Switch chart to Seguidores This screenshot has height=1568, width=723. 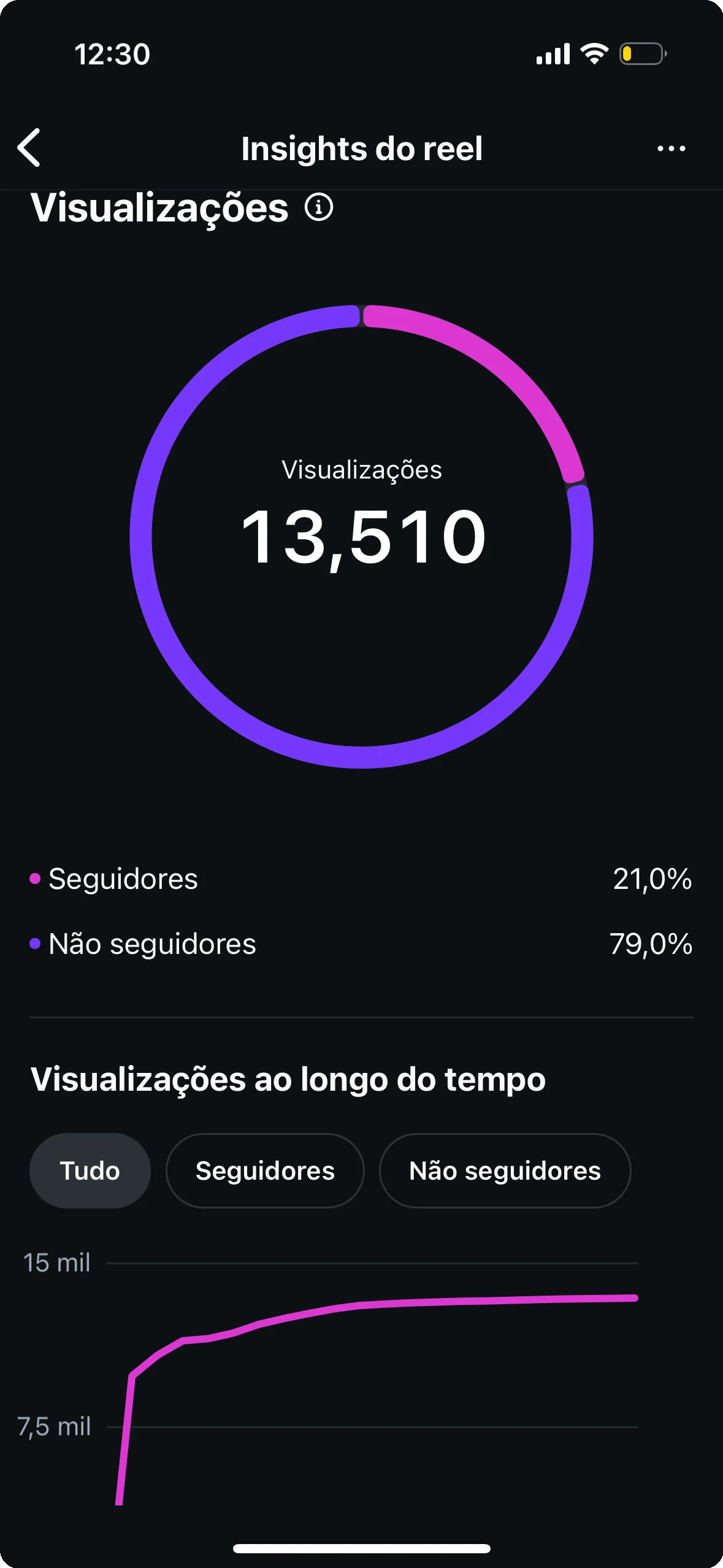(265, 1171)
